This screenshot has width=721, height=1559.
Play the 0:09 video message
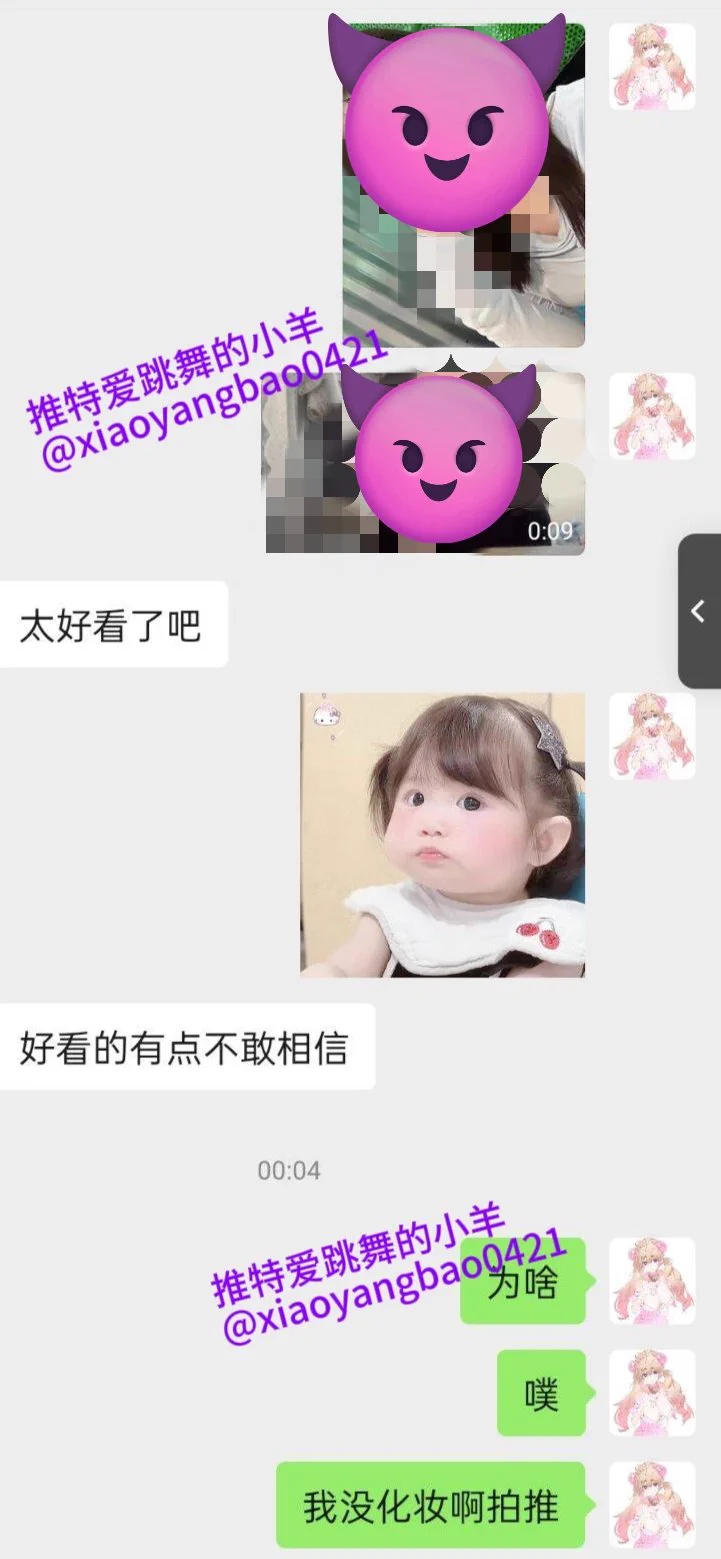click(x=425, y=463)
